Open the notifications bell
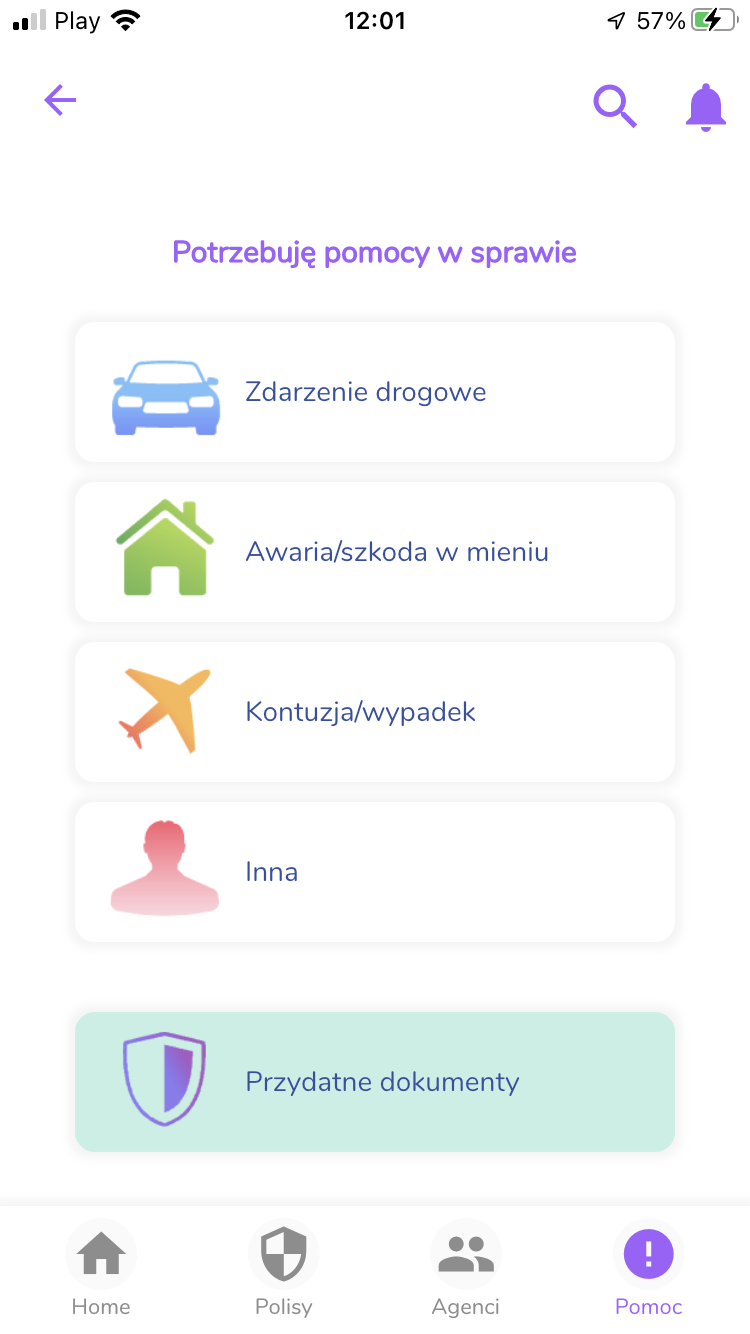This screenshot has height=1334, width=750. (706, 106)
